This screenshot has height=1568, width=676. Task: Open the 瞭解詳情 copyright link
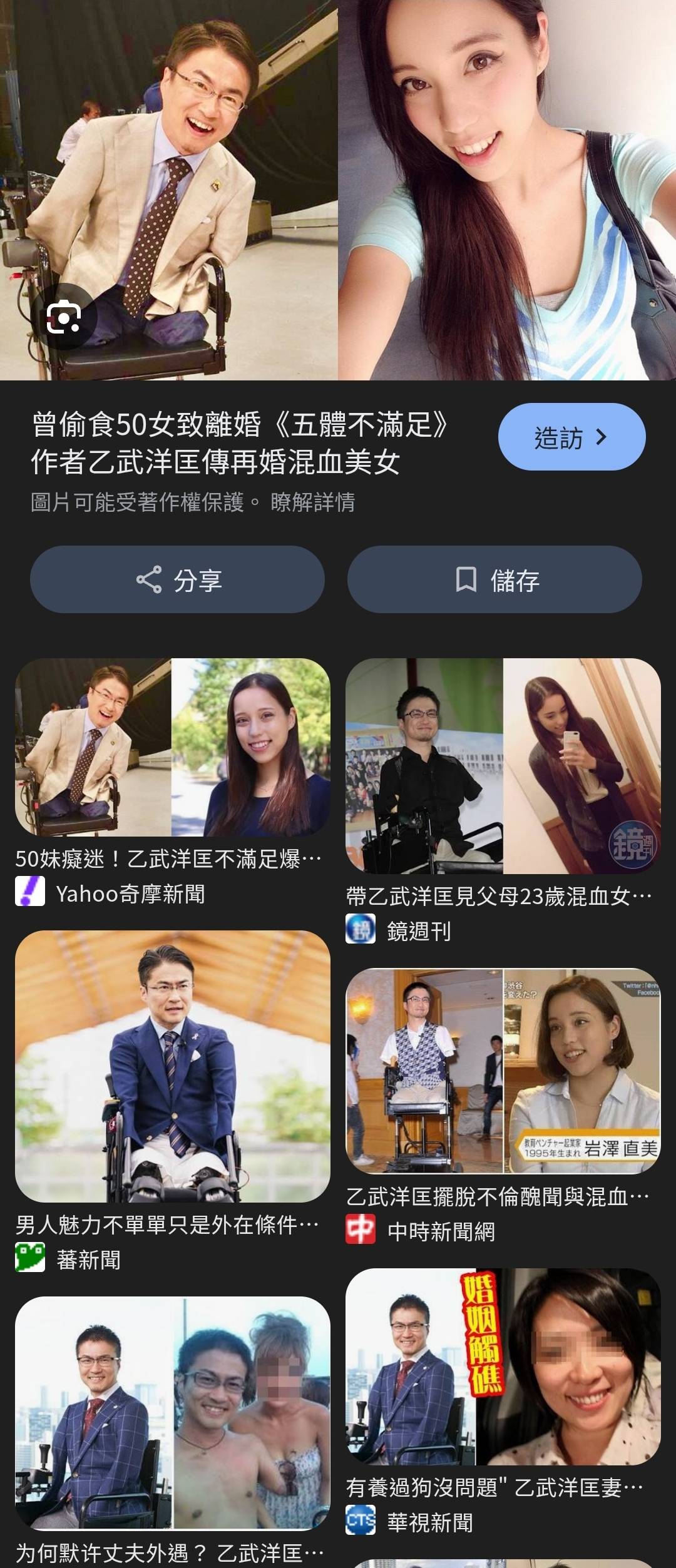(x=312, y=502)
